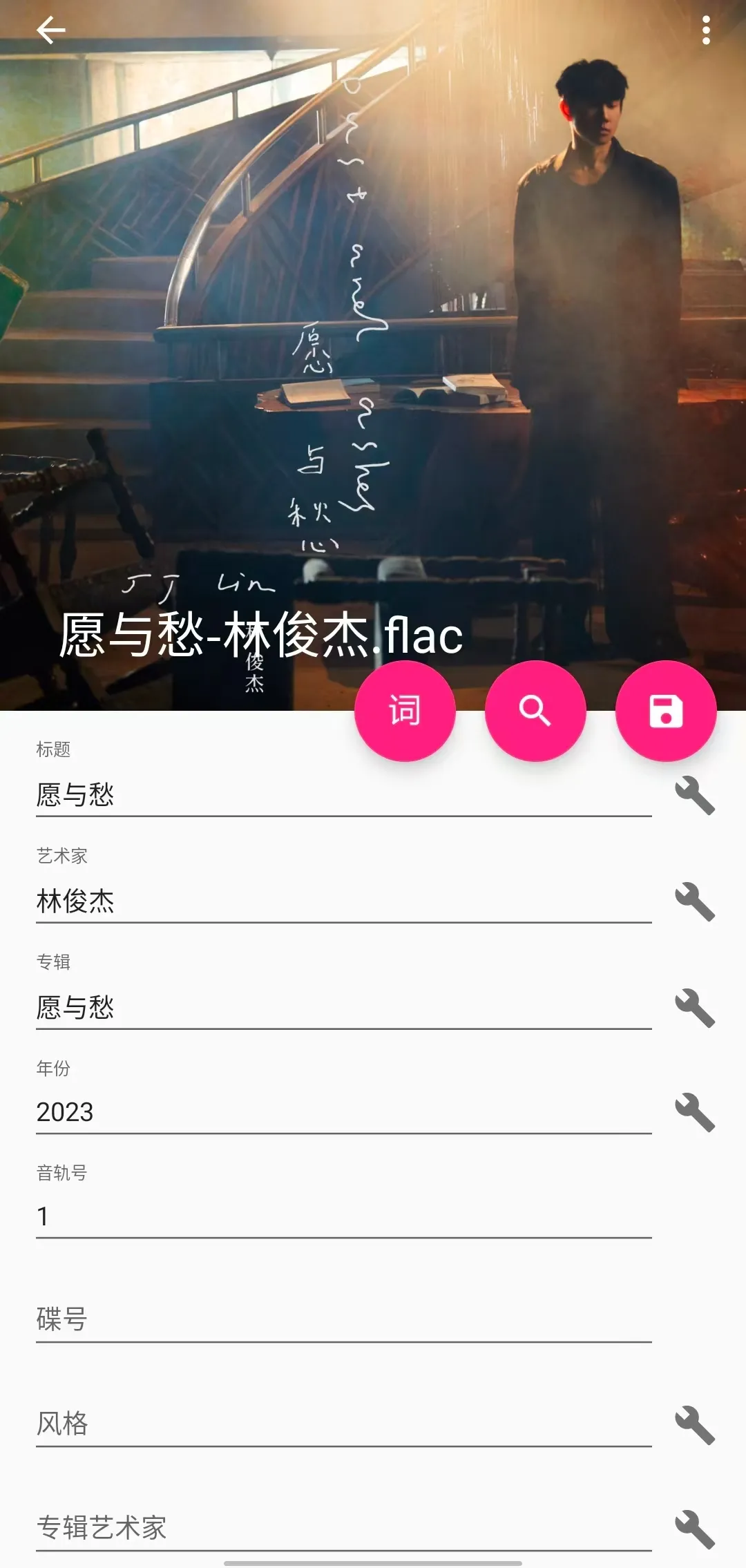The image size is (746, 1568).
Task: Tap the wrench next to 专辑
Action: click(695, 1008)
